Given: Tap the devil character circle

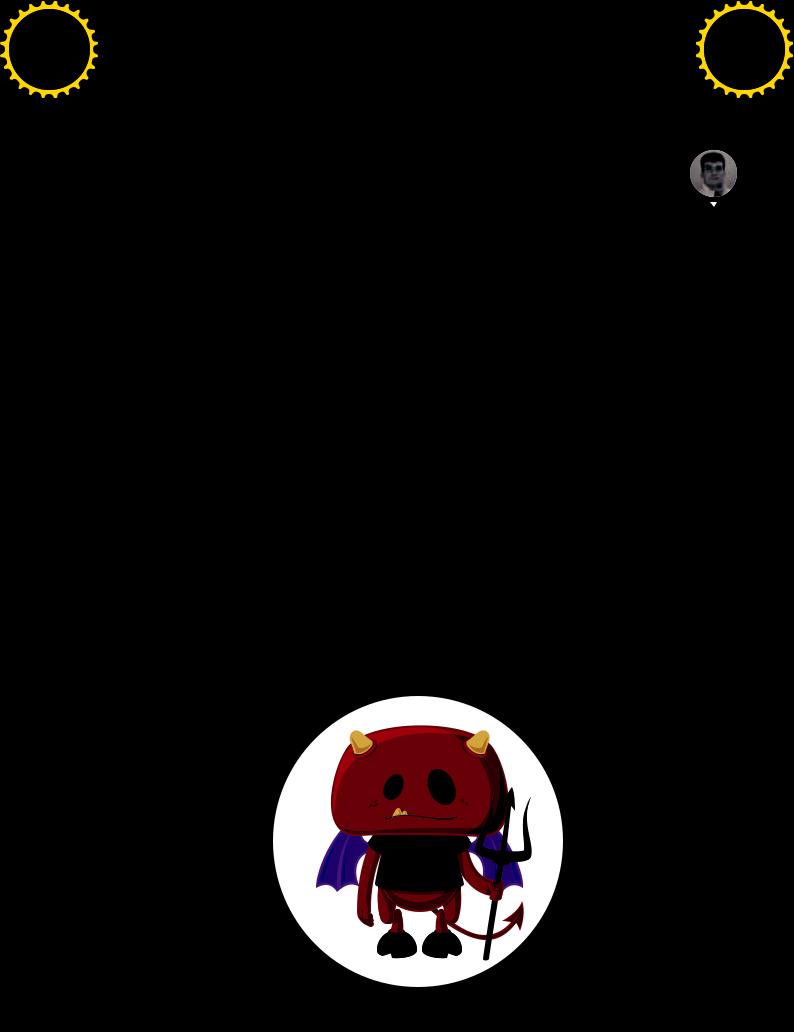Looking at the screenshot, I should click(418, 841).
